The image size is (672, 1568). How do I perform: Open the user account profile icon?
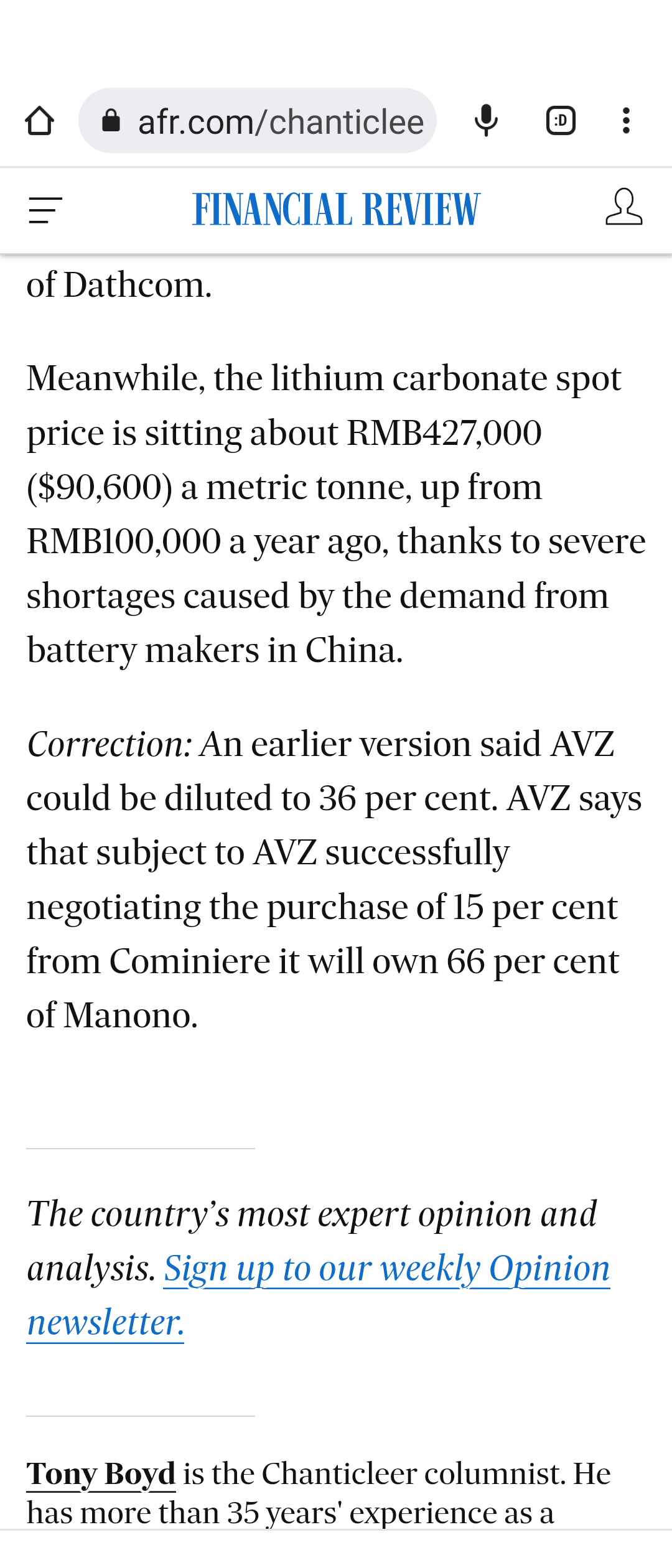pyautogui.click(x=623, y=207)
